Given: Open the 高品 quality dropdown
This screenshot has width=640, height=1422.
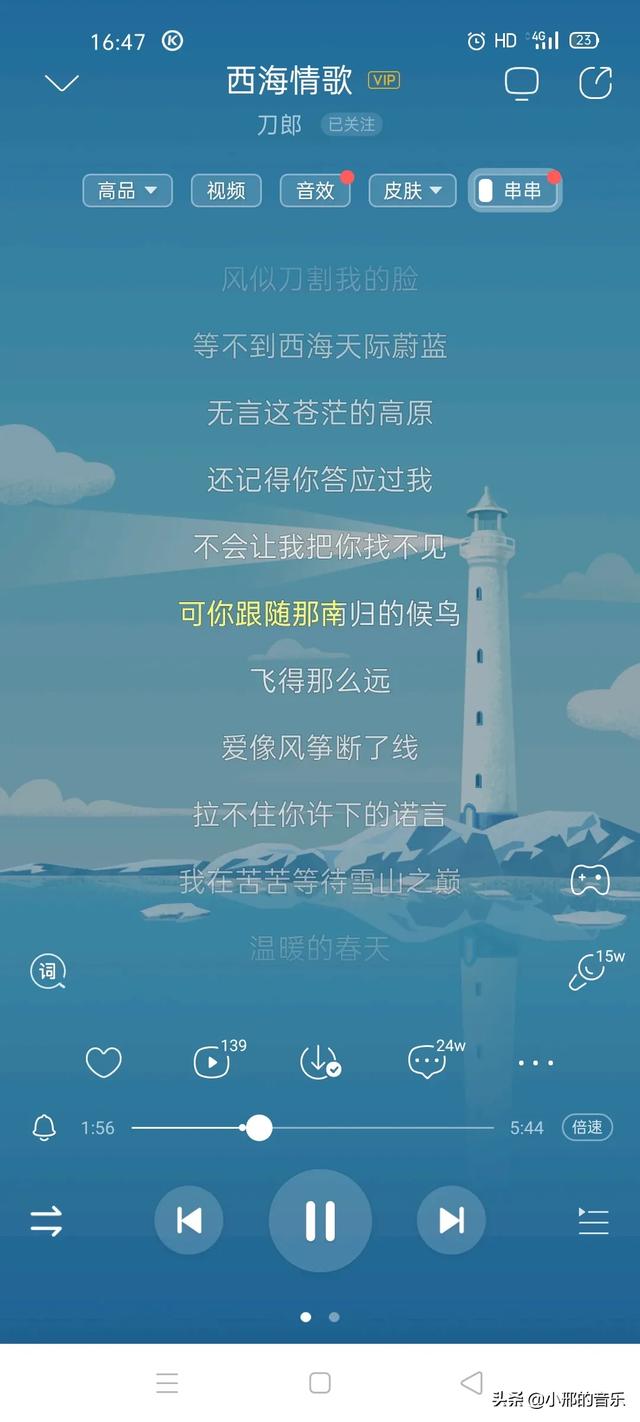Looking at the screenshot, I should [128, 190].
